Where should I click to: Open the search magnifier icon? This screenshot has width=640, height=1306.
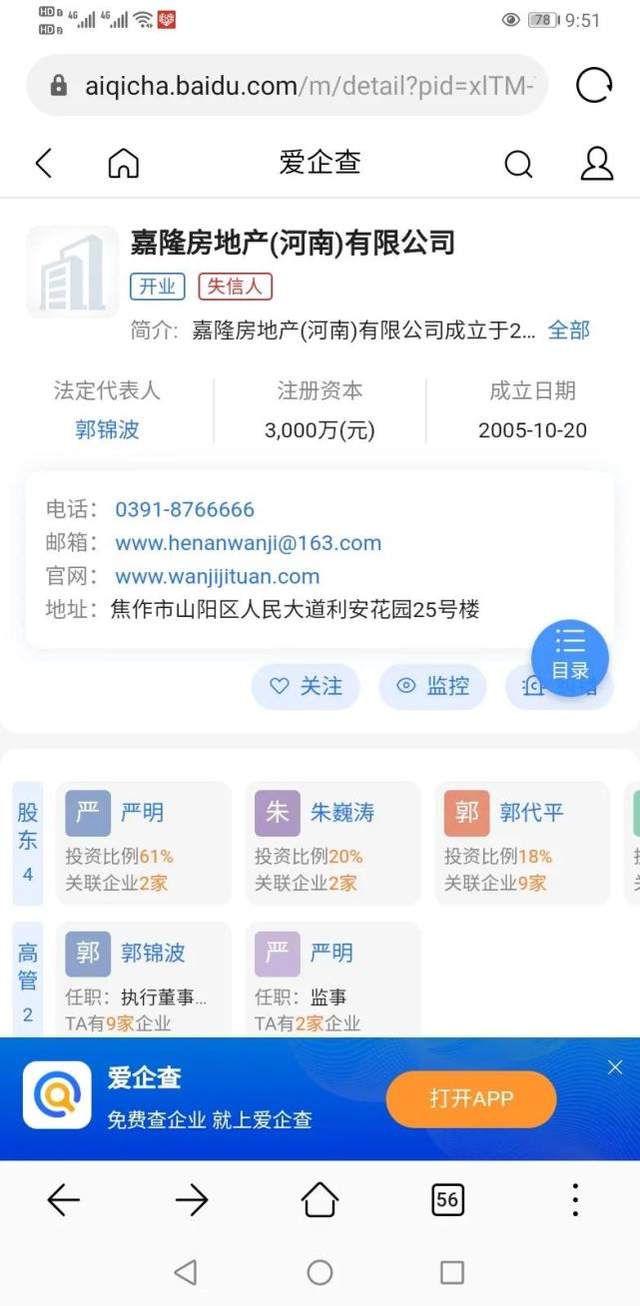point(518,163)
